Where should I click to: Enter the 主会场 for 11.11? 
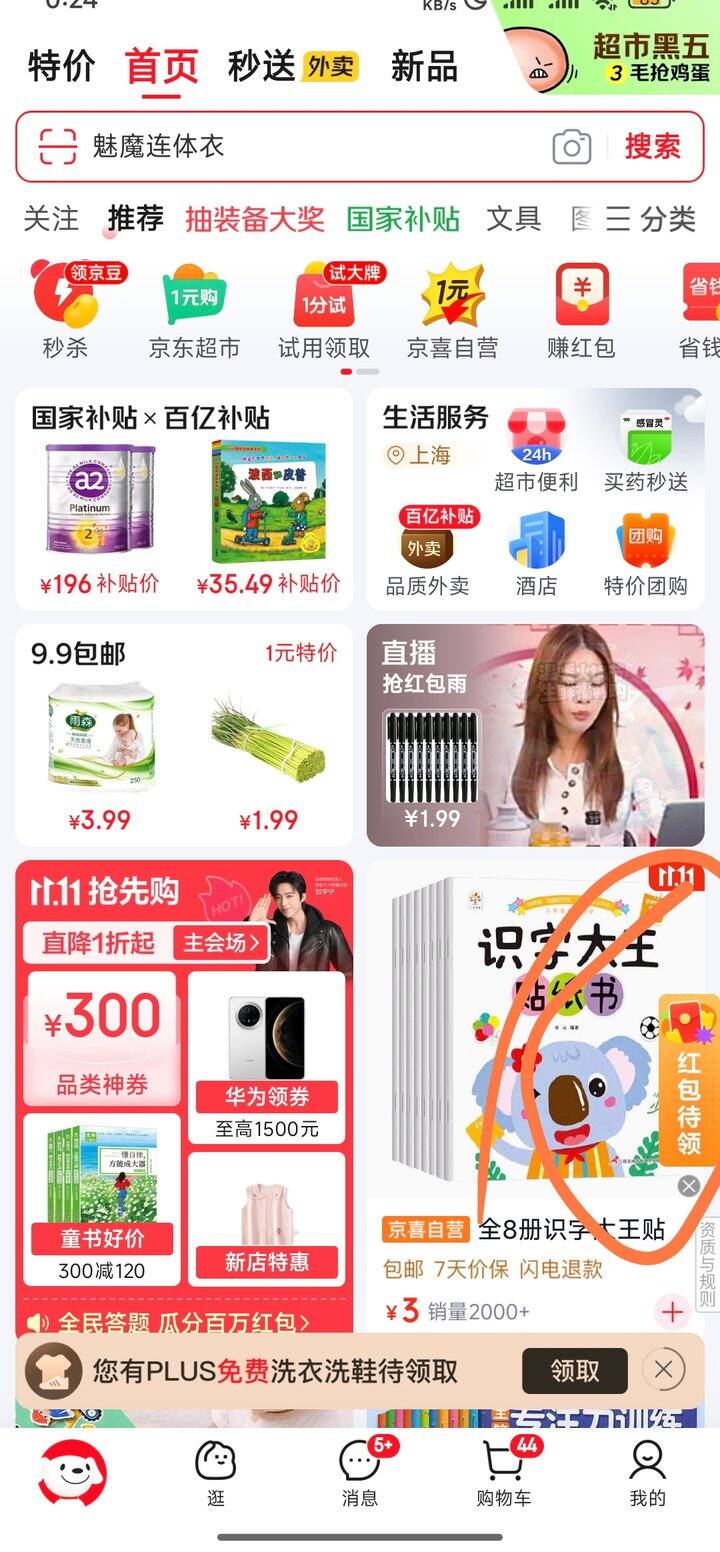220,942
